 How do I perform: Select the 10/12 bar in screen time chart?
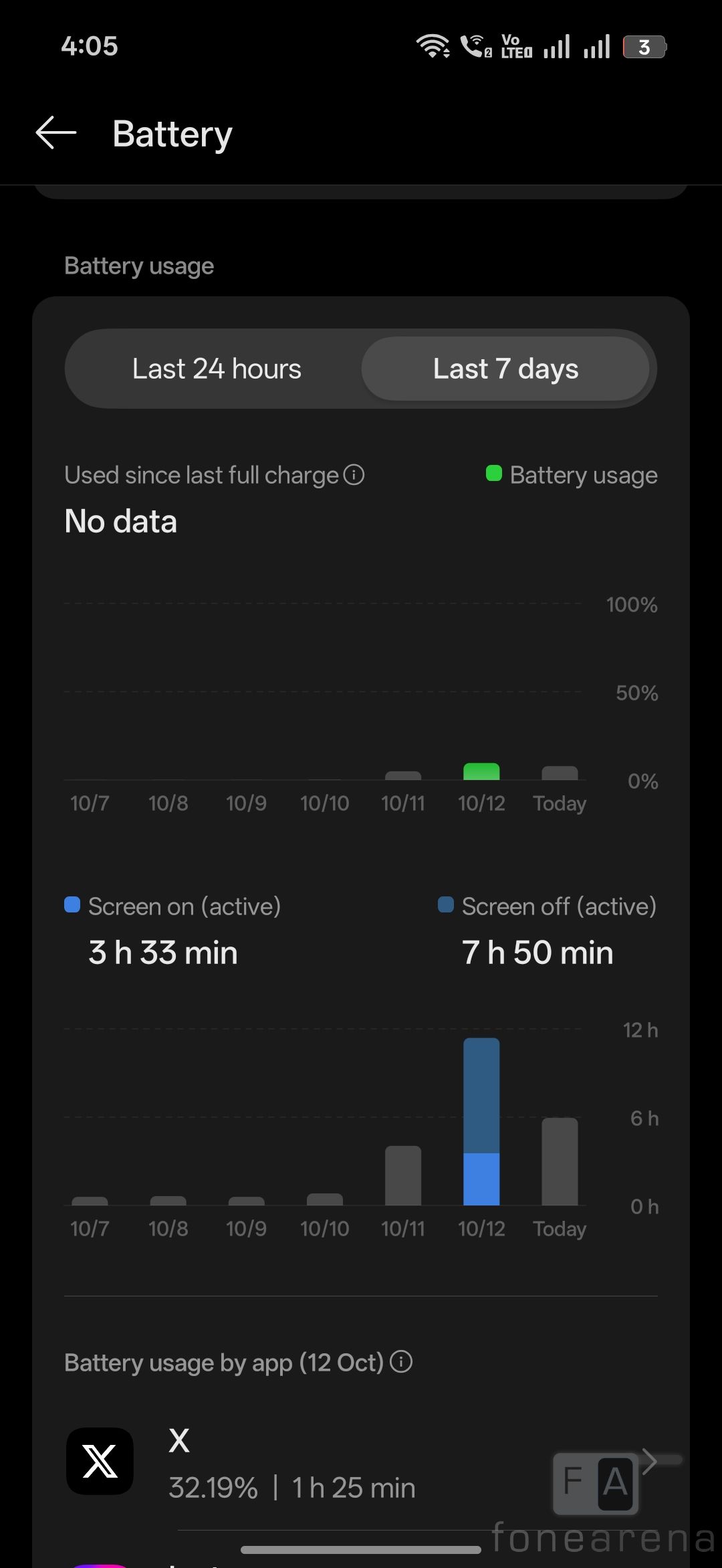(x=481, y=1121)
